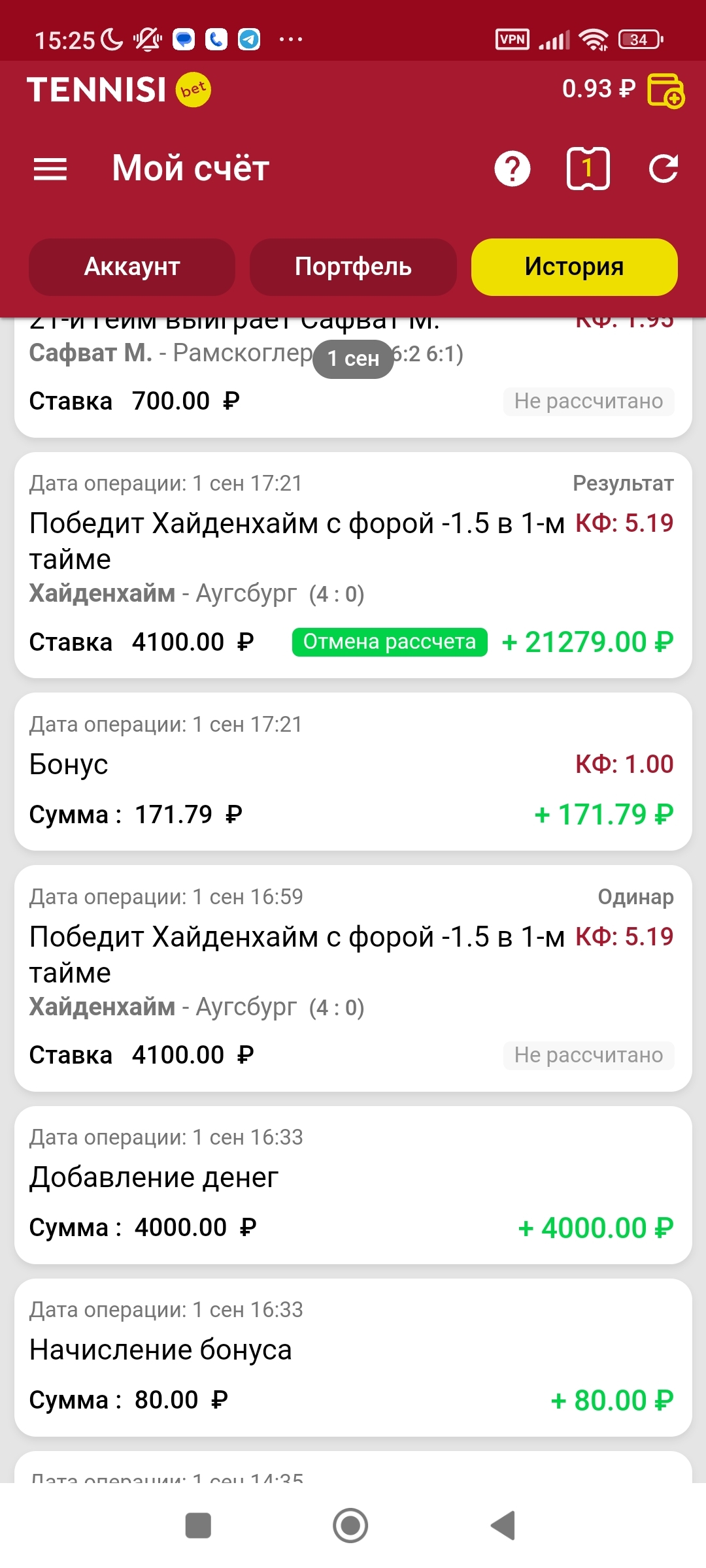706x1568 pixels.
Task: Open the 700.00 ₽ bet card
Action: pyautogui.click(x=353, y=378)
